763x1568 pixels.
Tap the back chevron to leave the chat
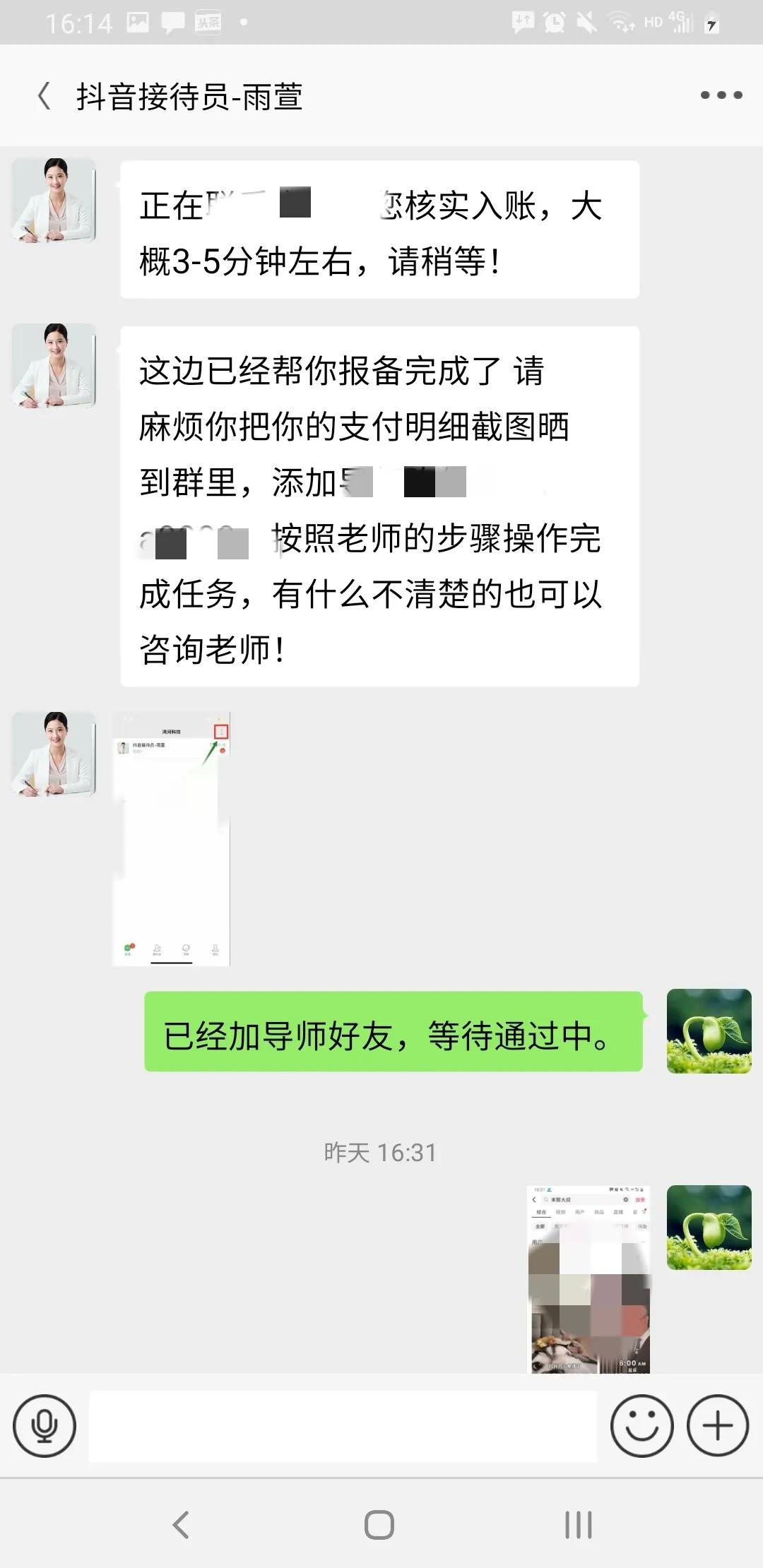[44, 94]
